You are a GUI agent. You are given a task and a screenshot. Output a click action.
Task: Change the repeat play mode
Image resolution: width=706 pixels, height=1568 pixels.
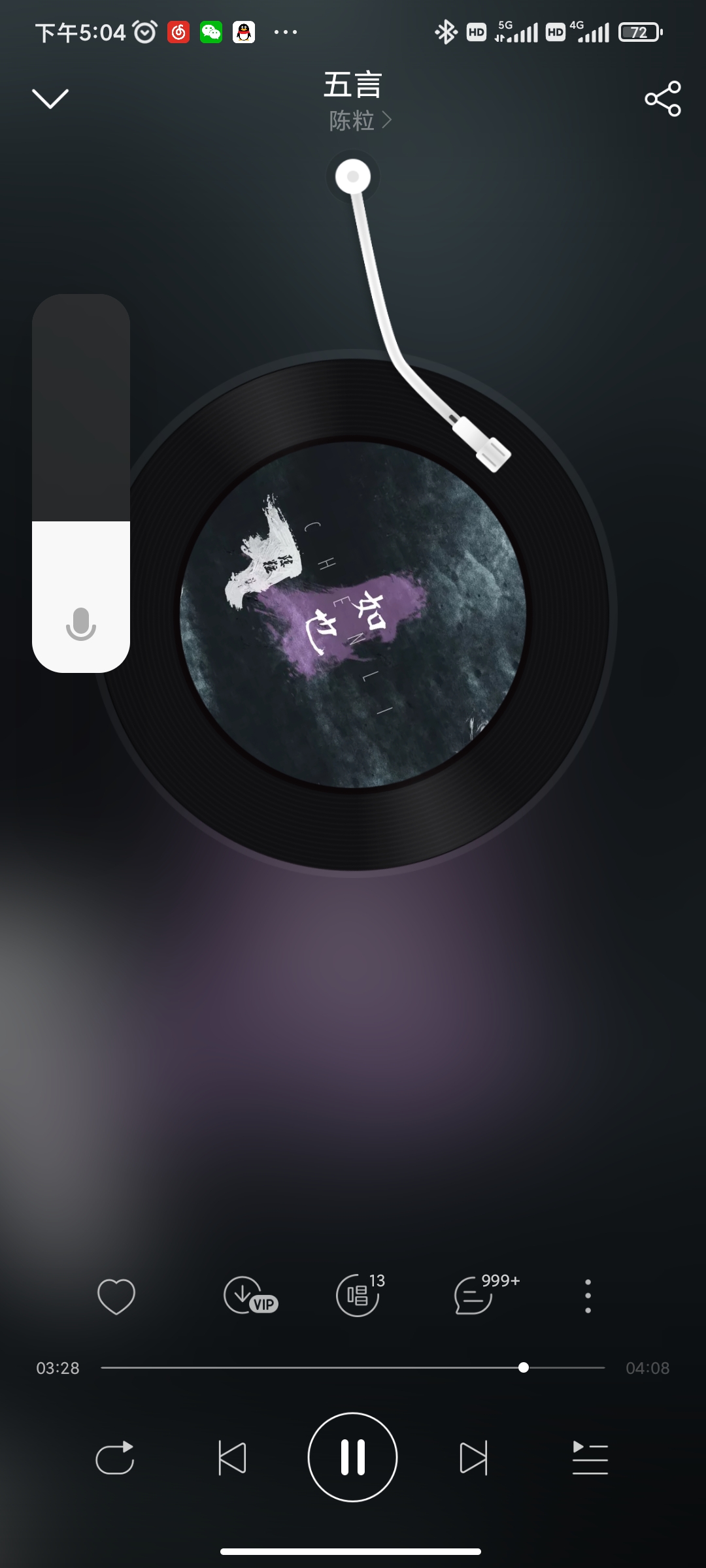pos(115,1458)
